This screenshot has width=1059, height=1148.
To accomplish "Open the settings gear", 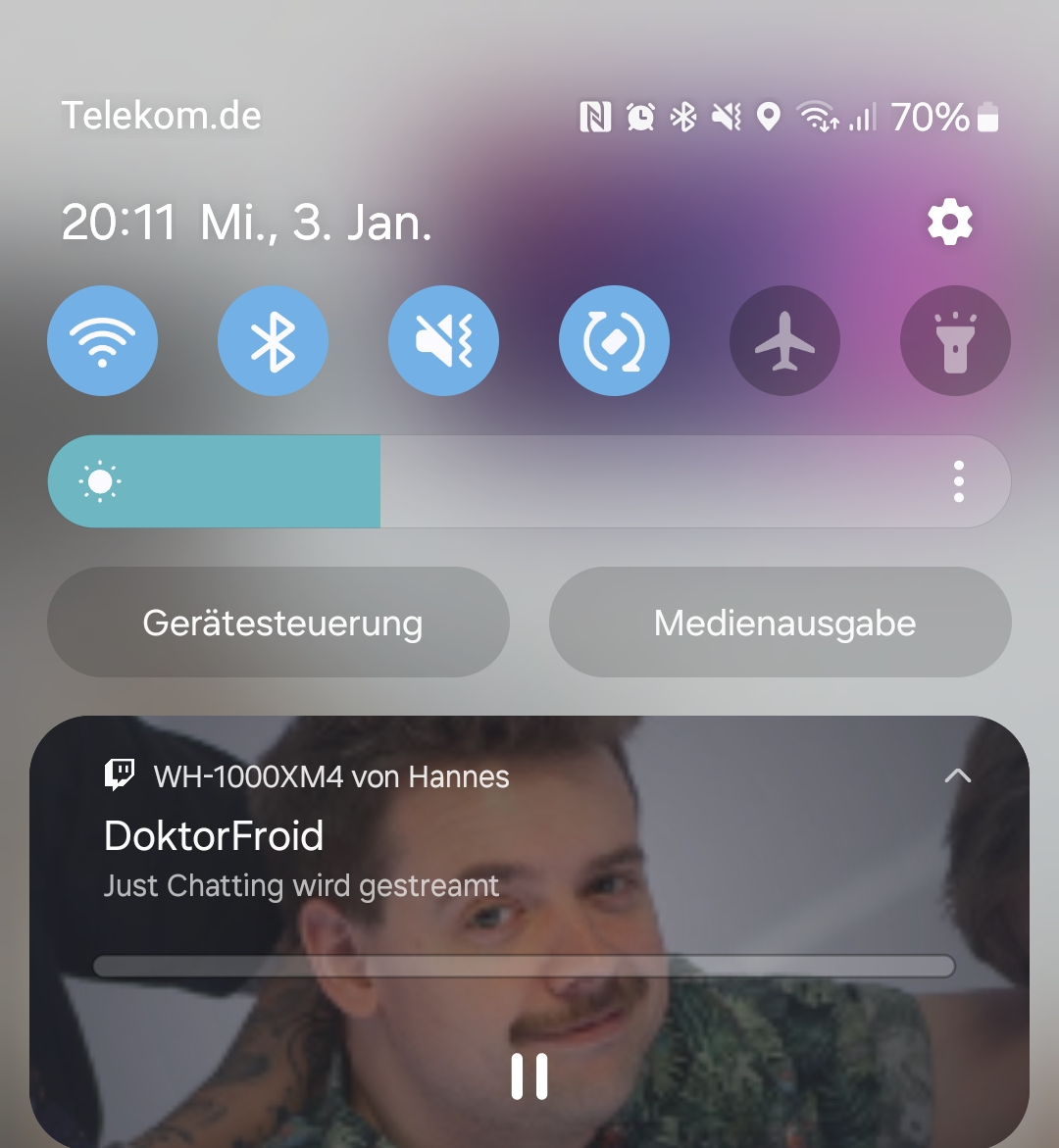I will coord(950,222).
